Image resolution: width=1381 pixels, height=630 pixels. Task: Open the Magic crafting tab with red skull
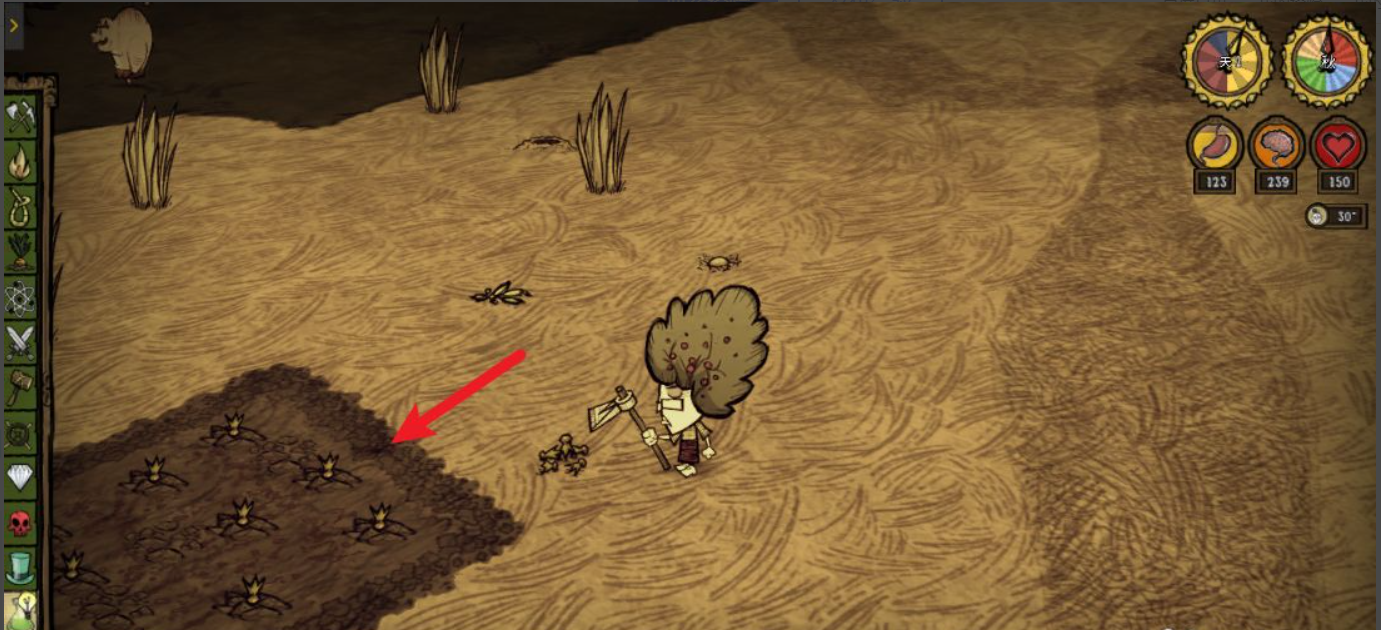coord(20,522)
